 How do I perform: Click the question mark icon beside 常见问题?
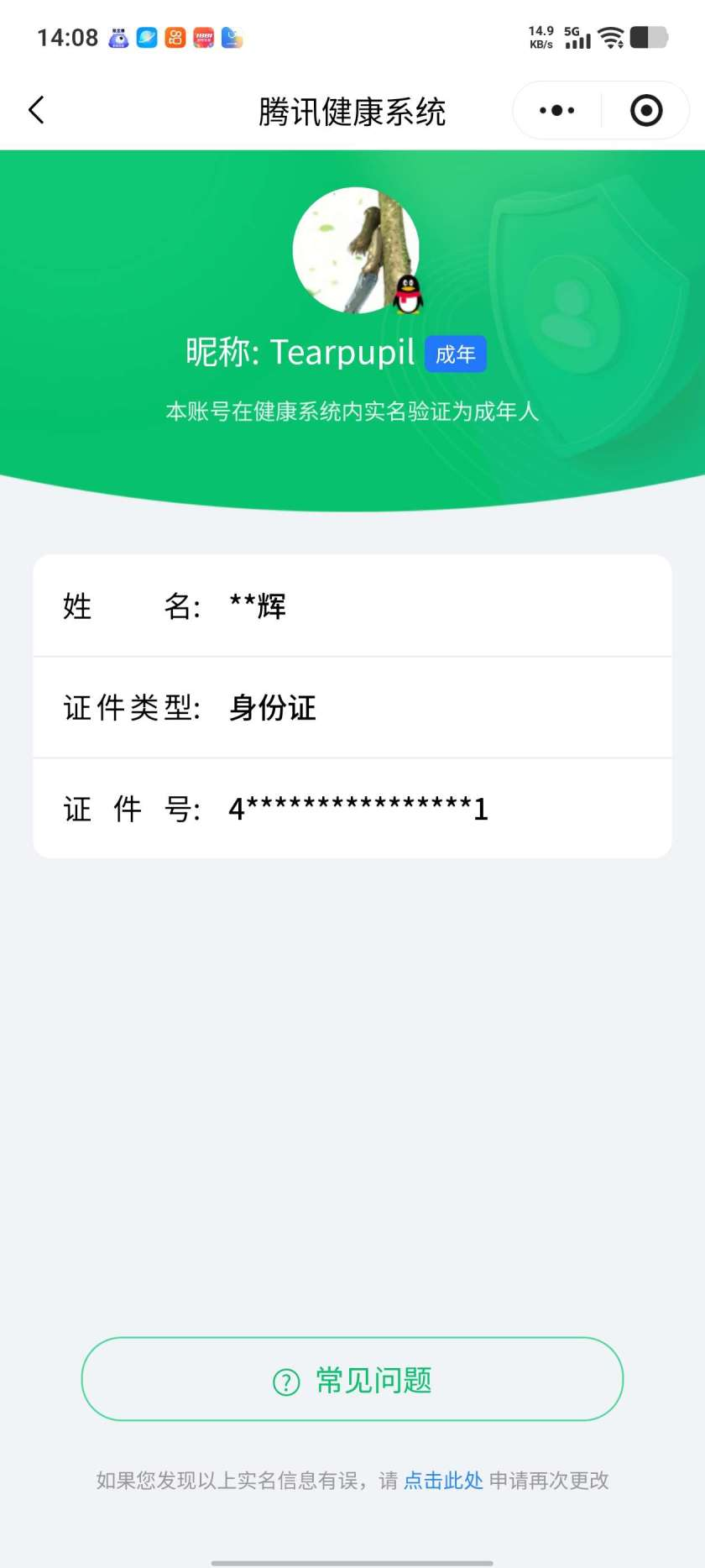tap(285, 1378)
